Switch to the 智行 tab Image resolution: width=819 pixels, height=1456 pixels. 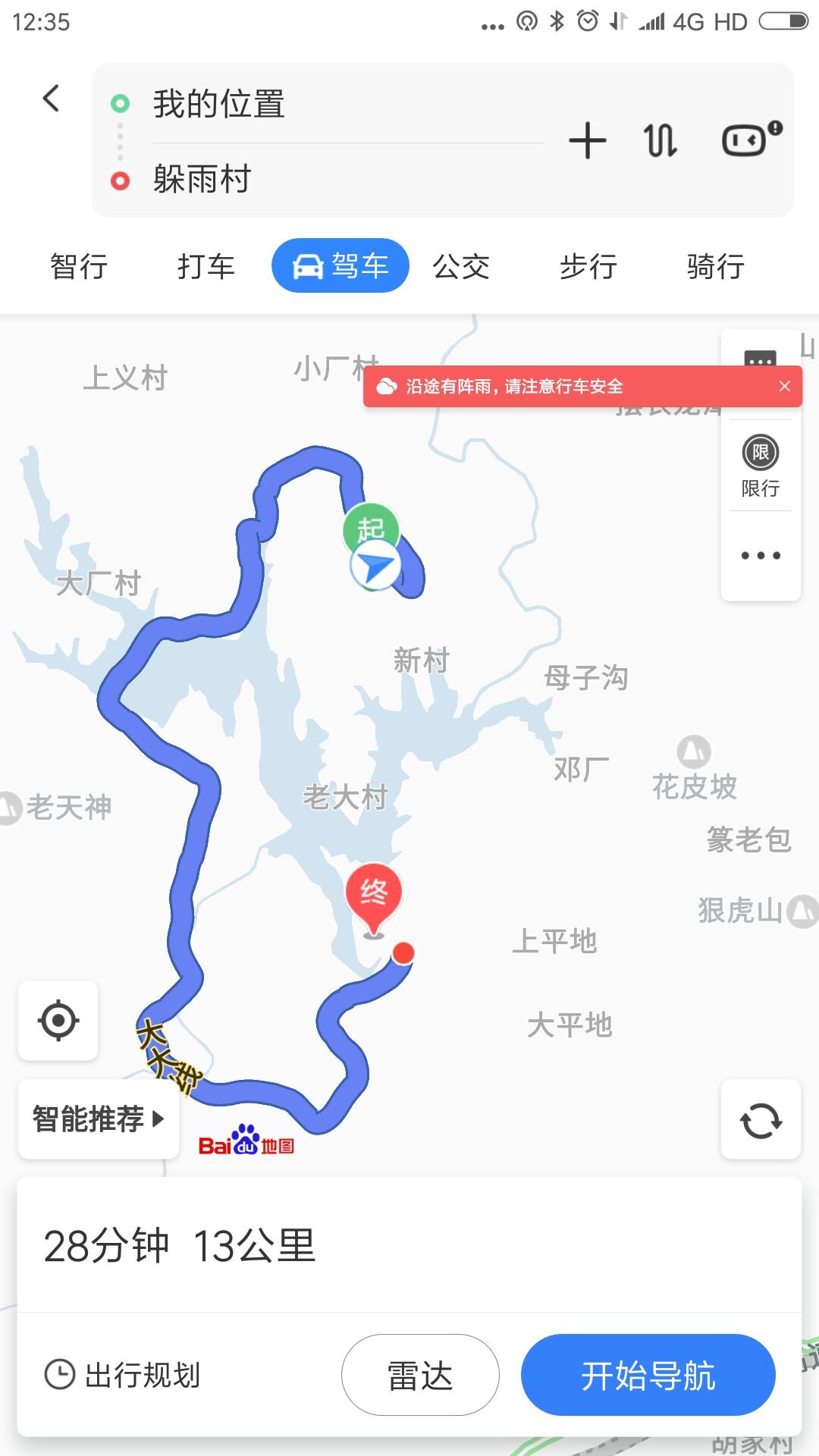click(x=79, y=266)
